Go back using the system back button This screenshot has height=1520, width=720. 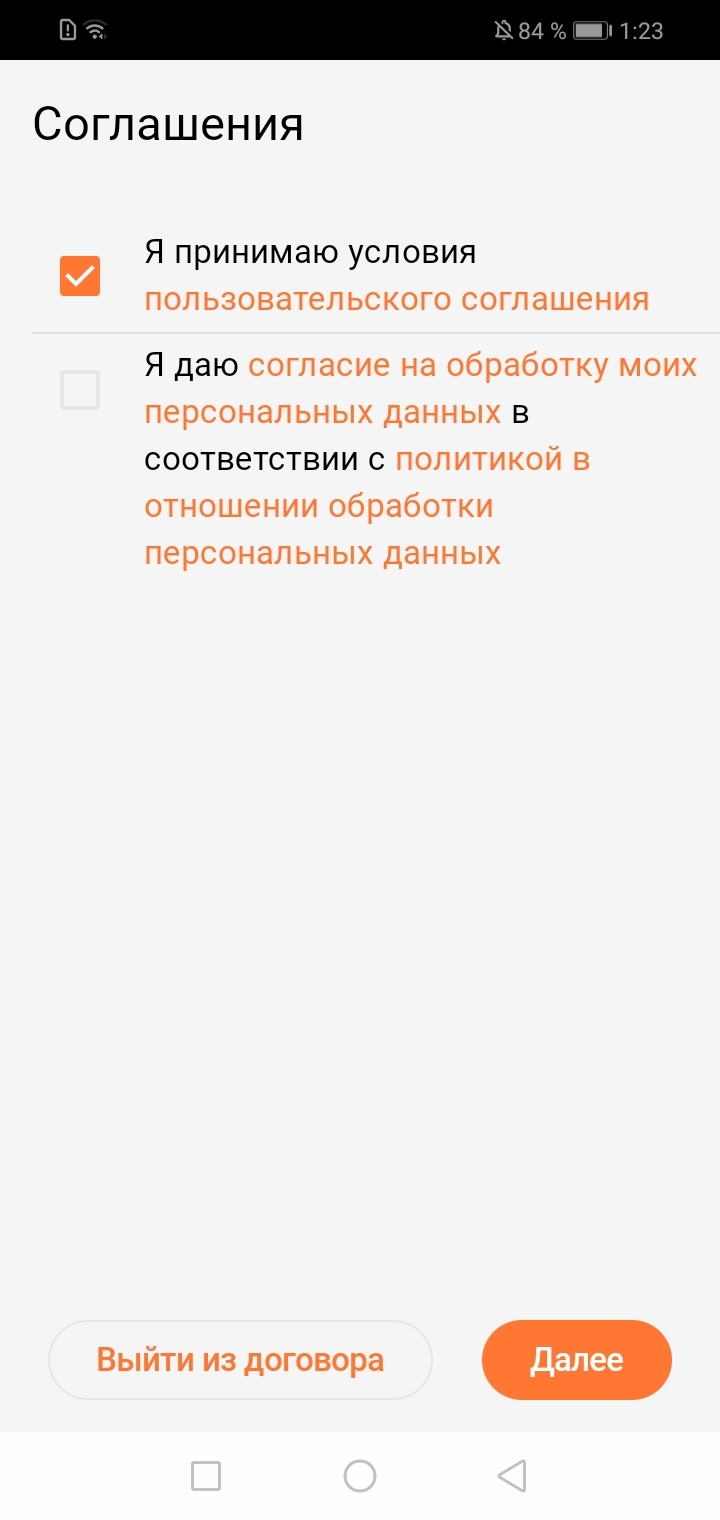512,1475
